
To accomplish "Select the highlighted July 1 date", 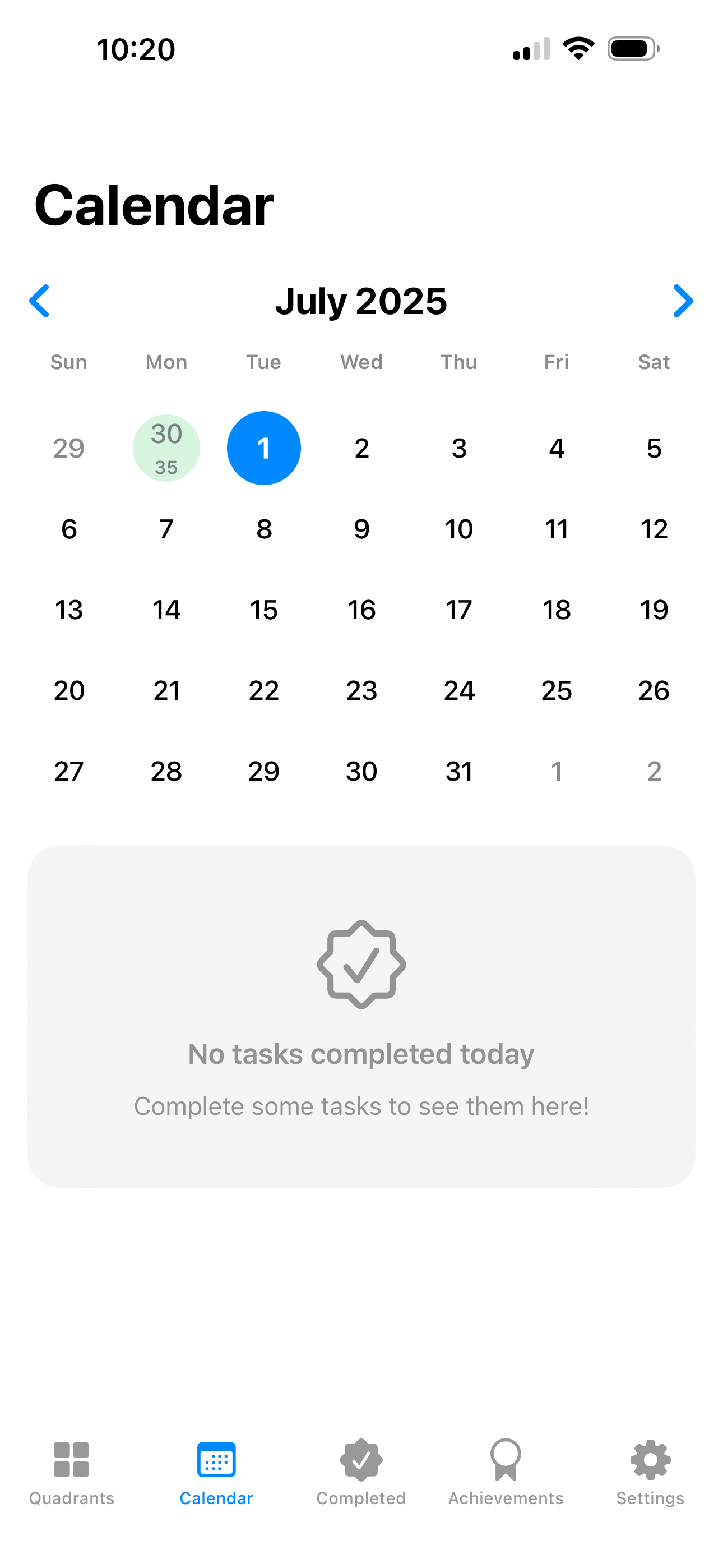I will (x=263, y=448).
